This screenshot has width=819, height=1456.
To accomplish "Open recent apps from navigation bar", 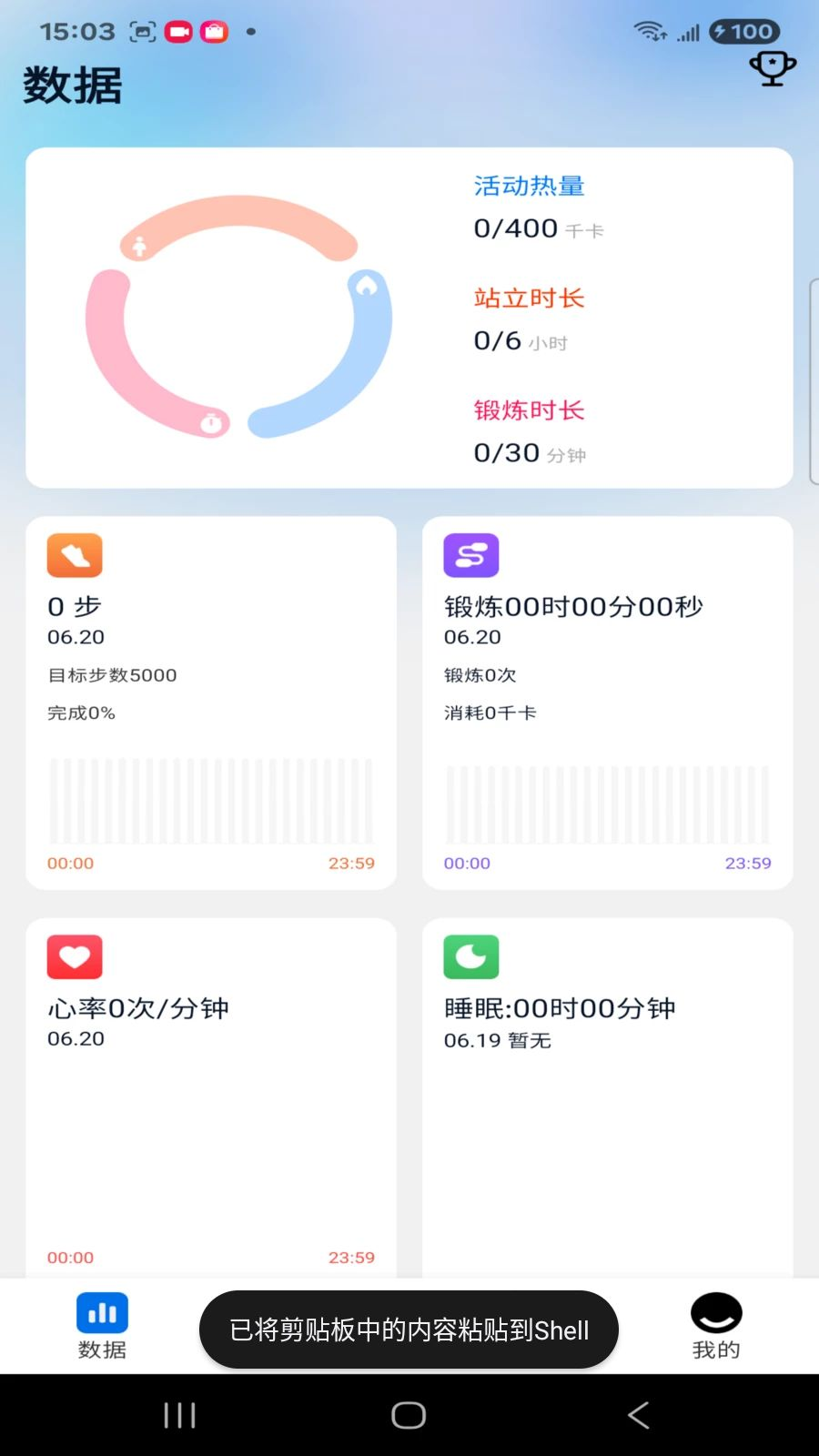I will pyautogui.click(x=179, y=1415).
